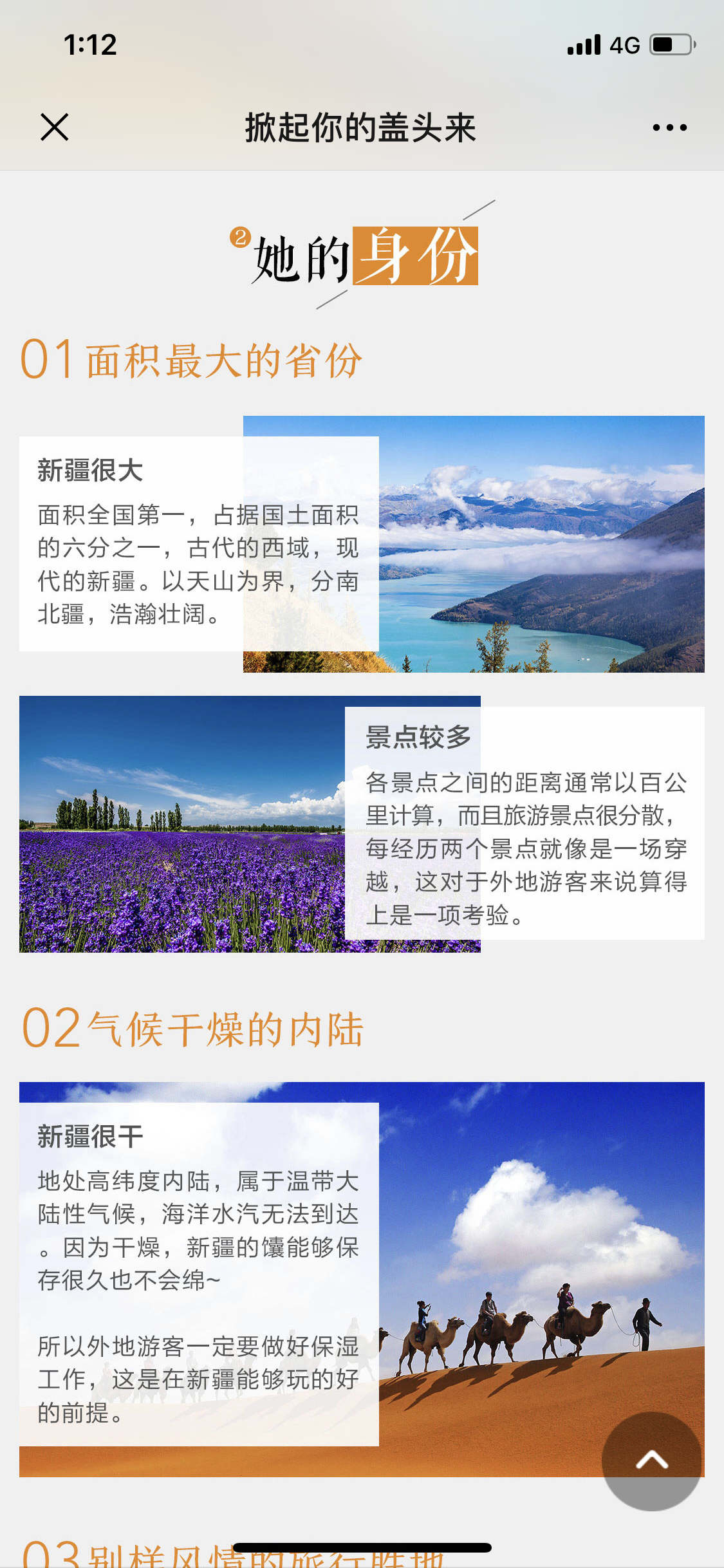This screenshot has height=1568, width=724.
Task: Tap the back-to-top arrow button
Action: [651, 1461]
